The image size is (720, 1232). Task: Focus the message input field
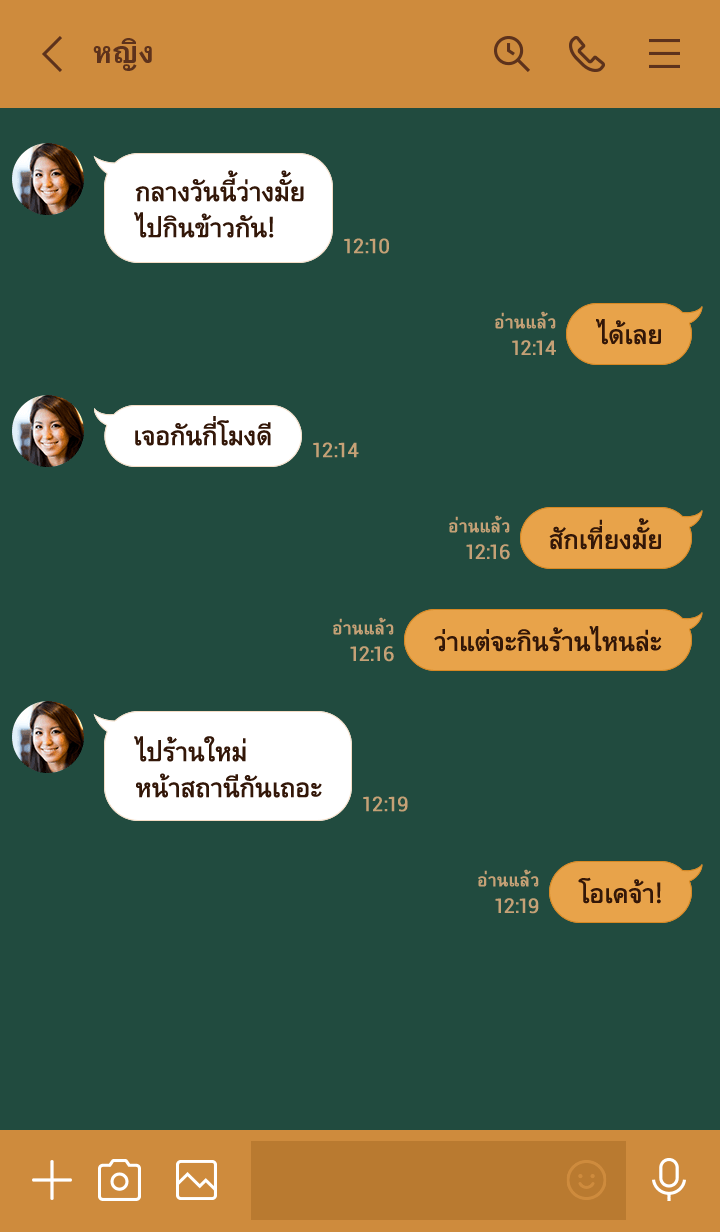(x=405, y=1180)
